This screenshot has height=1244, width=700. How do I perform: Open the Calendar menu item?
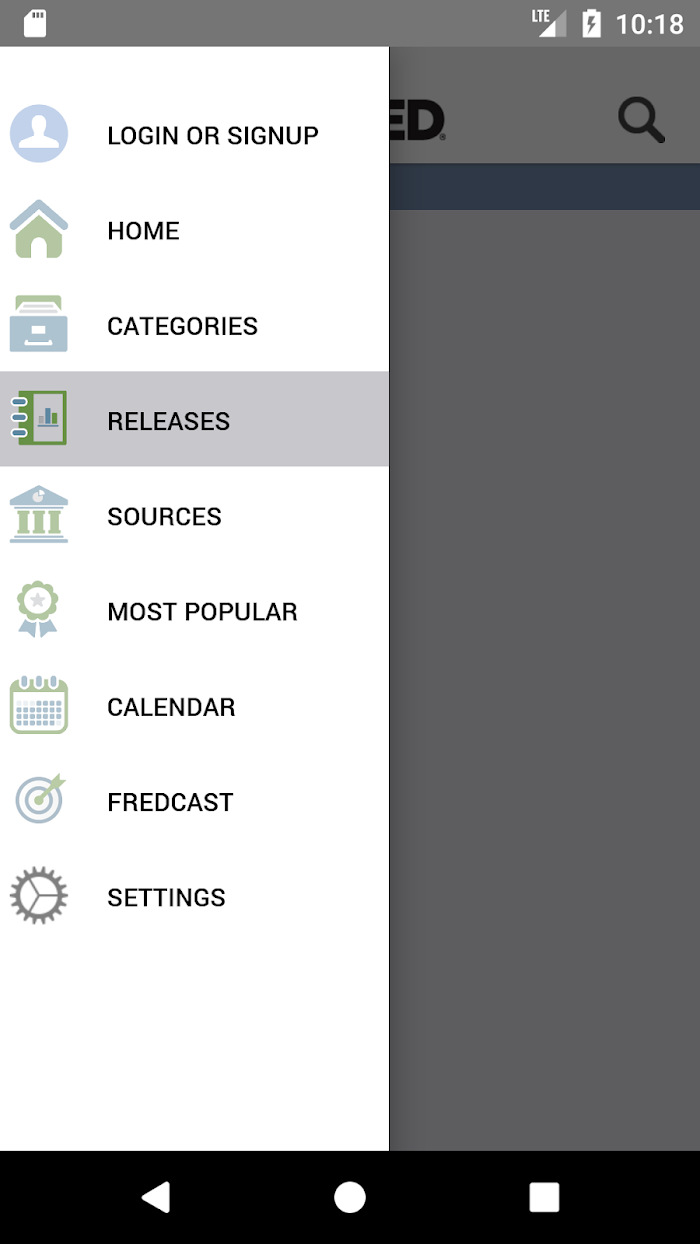[194, 706]
